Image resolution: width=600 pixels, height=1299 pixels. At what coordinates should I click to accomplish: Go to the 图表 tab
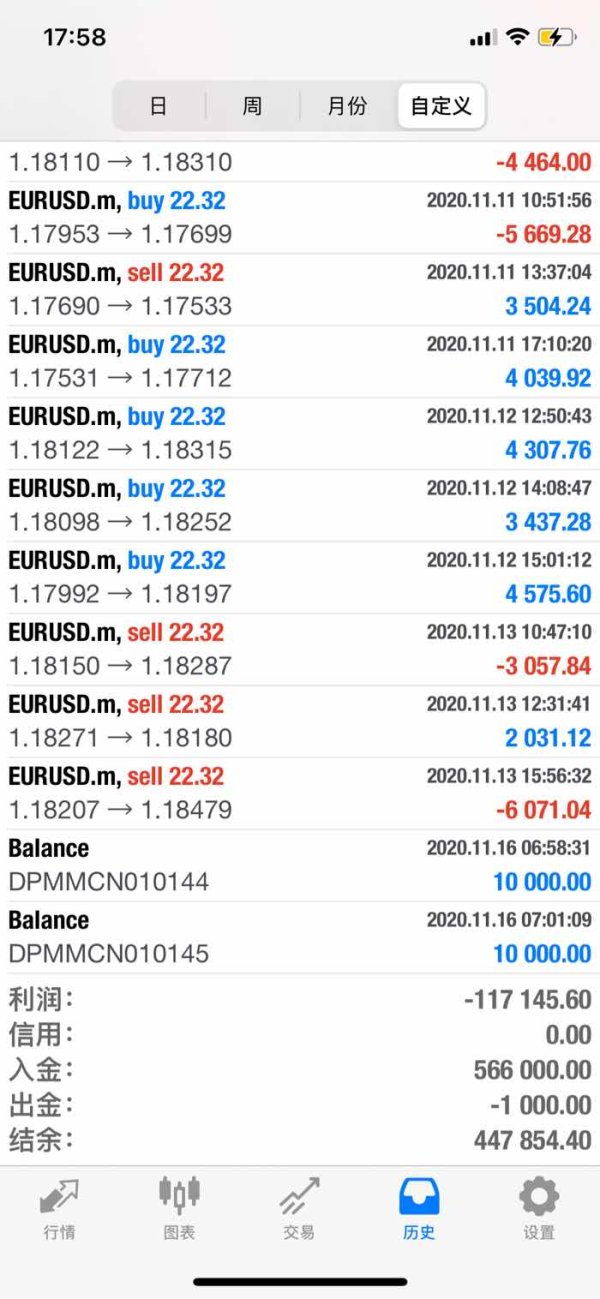click(x=180, y=1208)
